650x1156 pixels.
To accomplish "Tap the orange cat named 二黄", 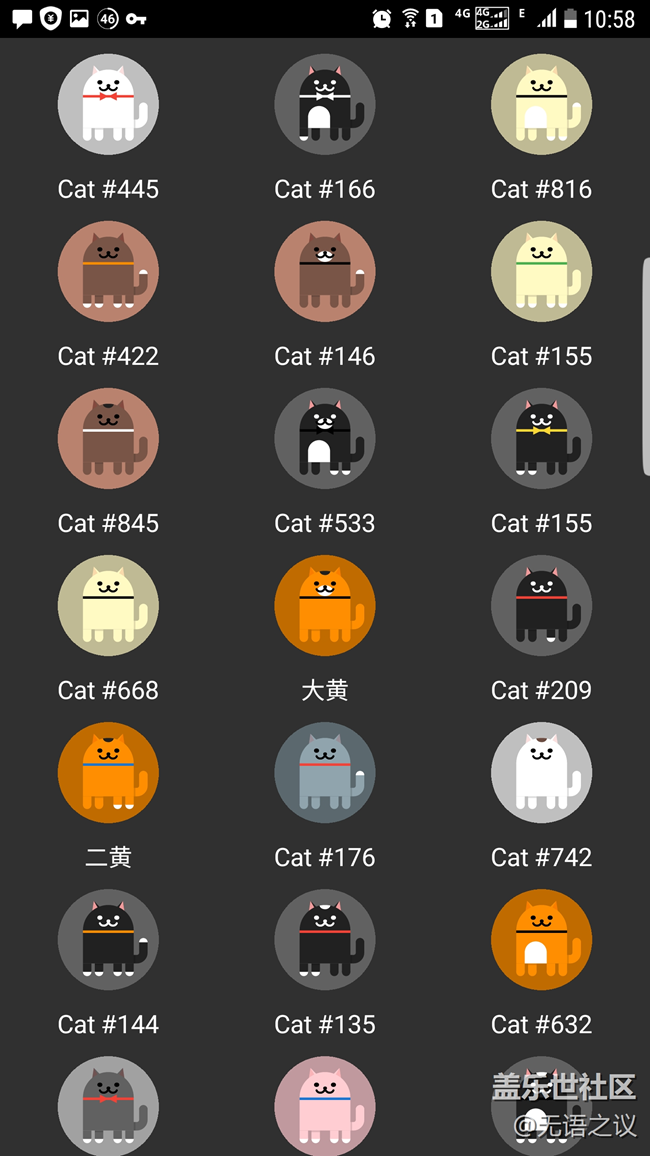I will tap(108, 772).
